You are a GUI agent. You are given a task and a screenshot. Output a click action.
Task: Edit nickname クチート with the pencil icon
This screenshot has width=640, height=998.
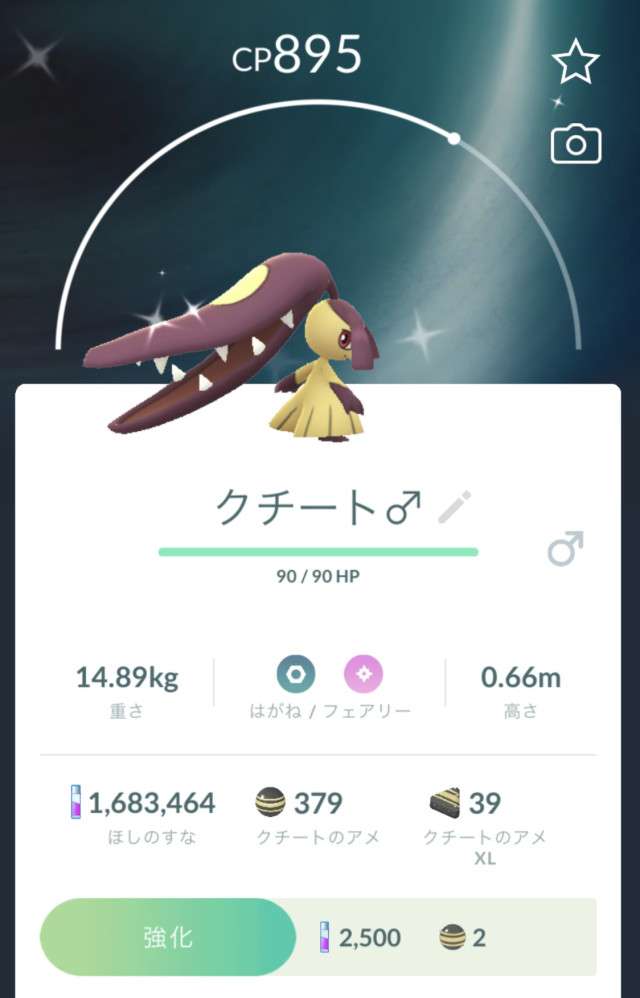[455, 508]
